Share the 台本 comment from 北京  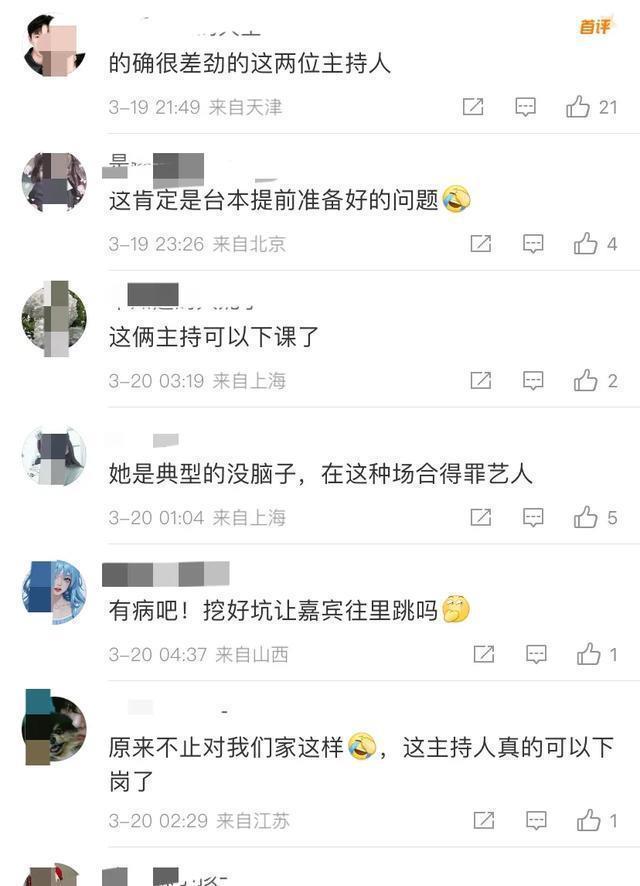pyautogui.click(x=481, y=244)
